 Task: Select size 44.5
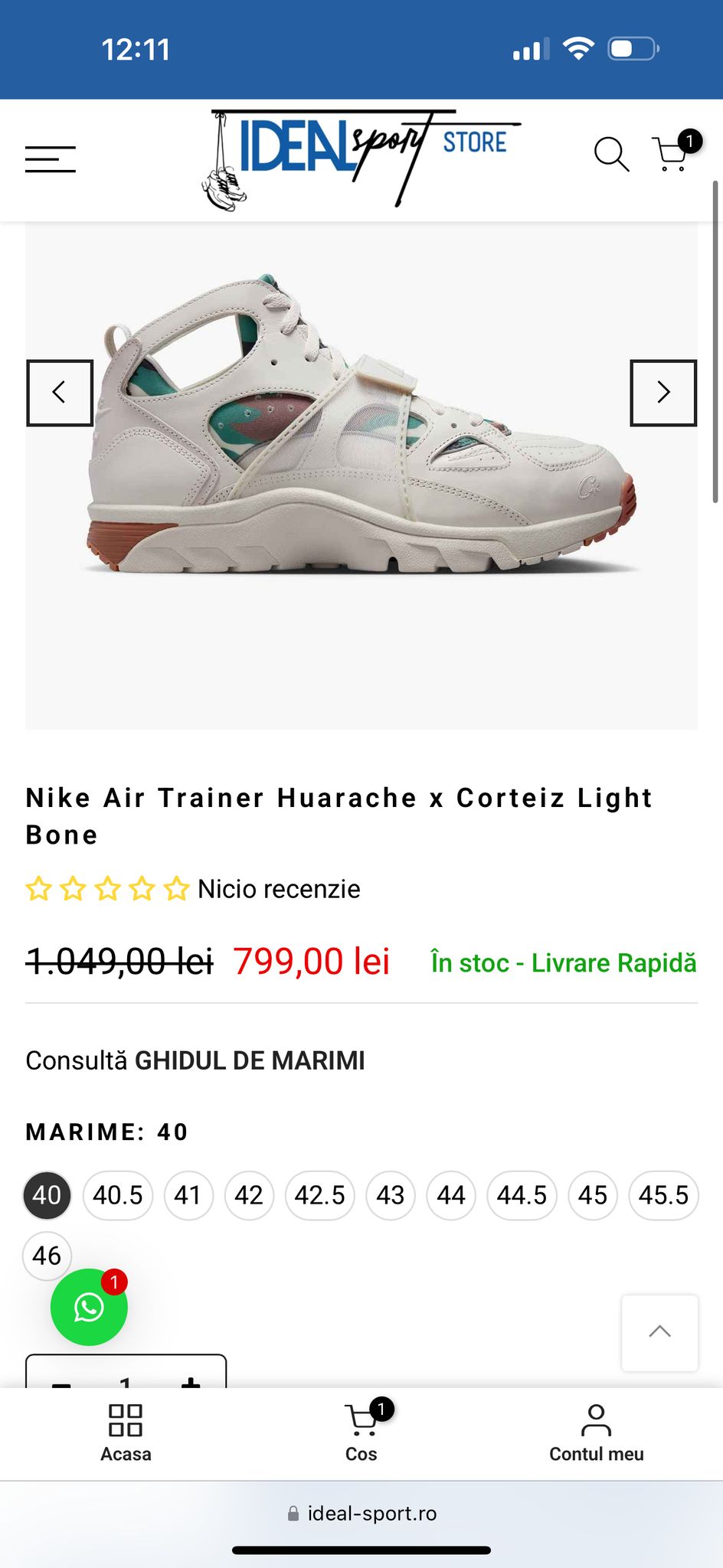[522, 1195]
